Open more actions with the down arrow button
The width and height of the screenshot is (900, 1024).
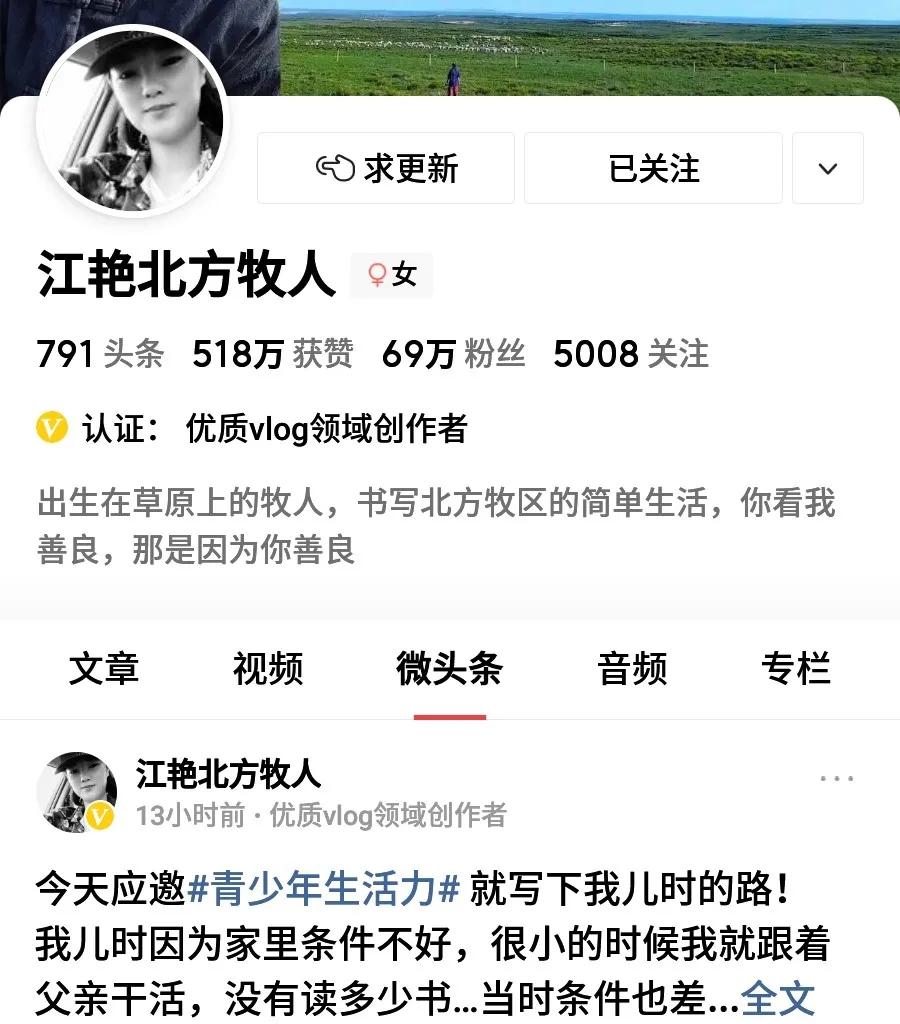click(x=827, y=168)
